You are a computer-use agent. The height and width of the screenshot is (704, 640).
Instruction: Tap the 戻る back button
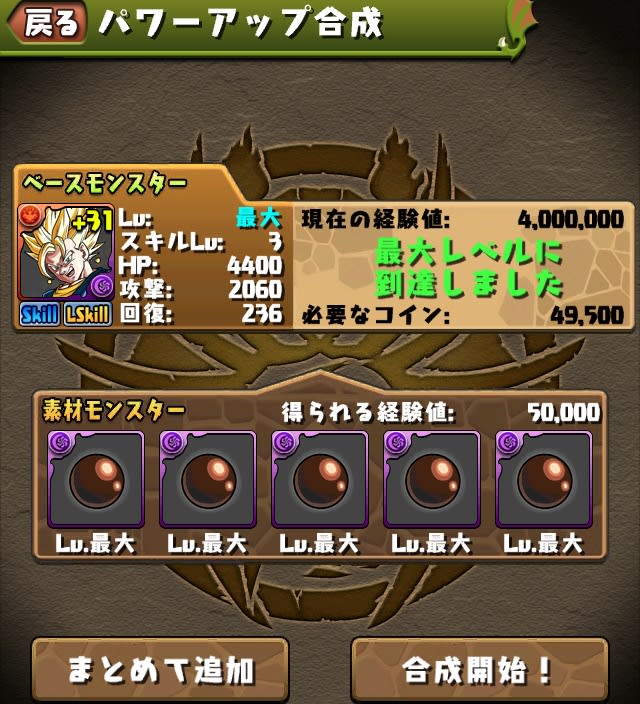click(48, 24)
